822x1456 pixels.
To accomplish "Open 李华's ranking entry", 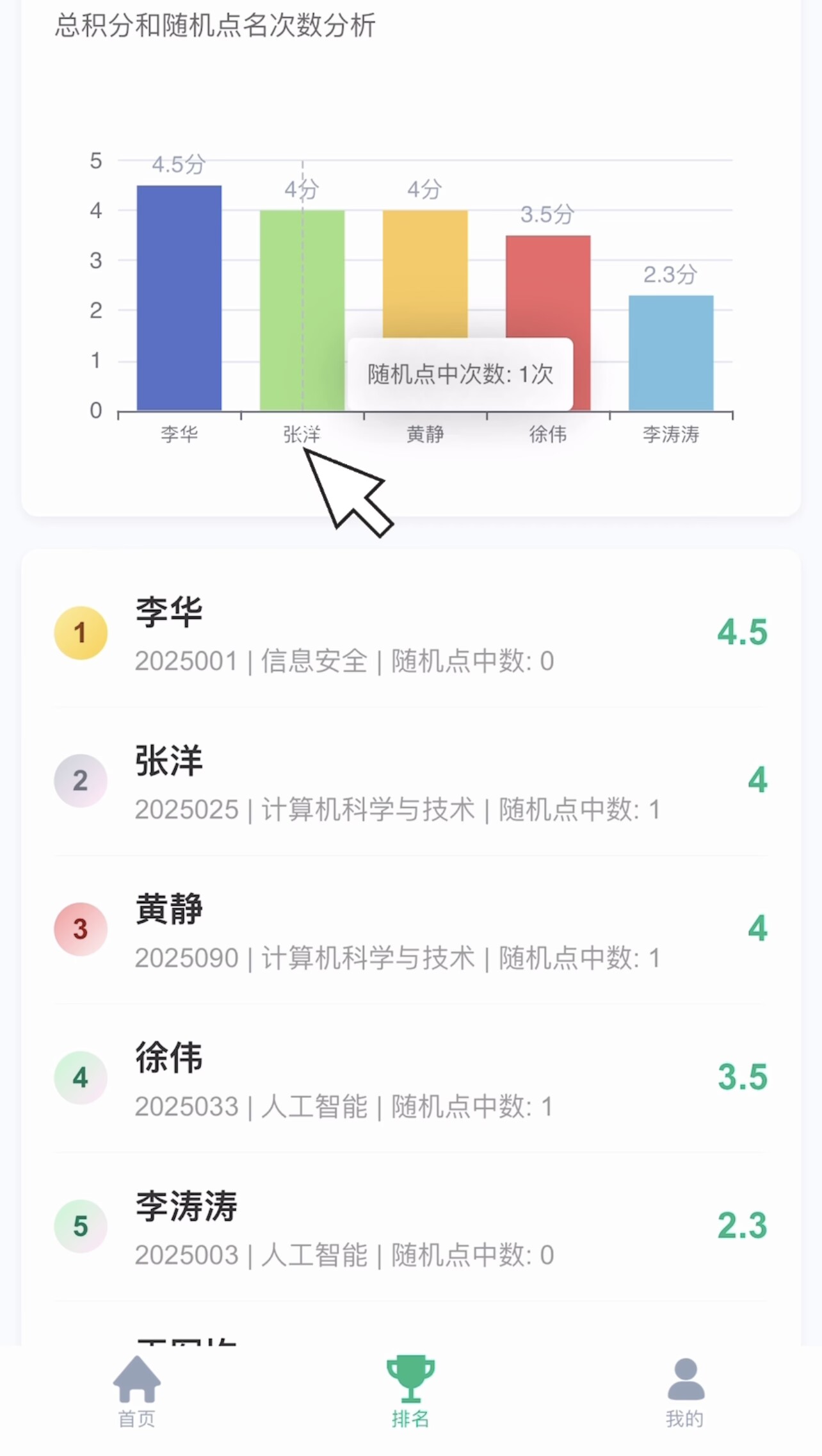I will coord(410,634).
